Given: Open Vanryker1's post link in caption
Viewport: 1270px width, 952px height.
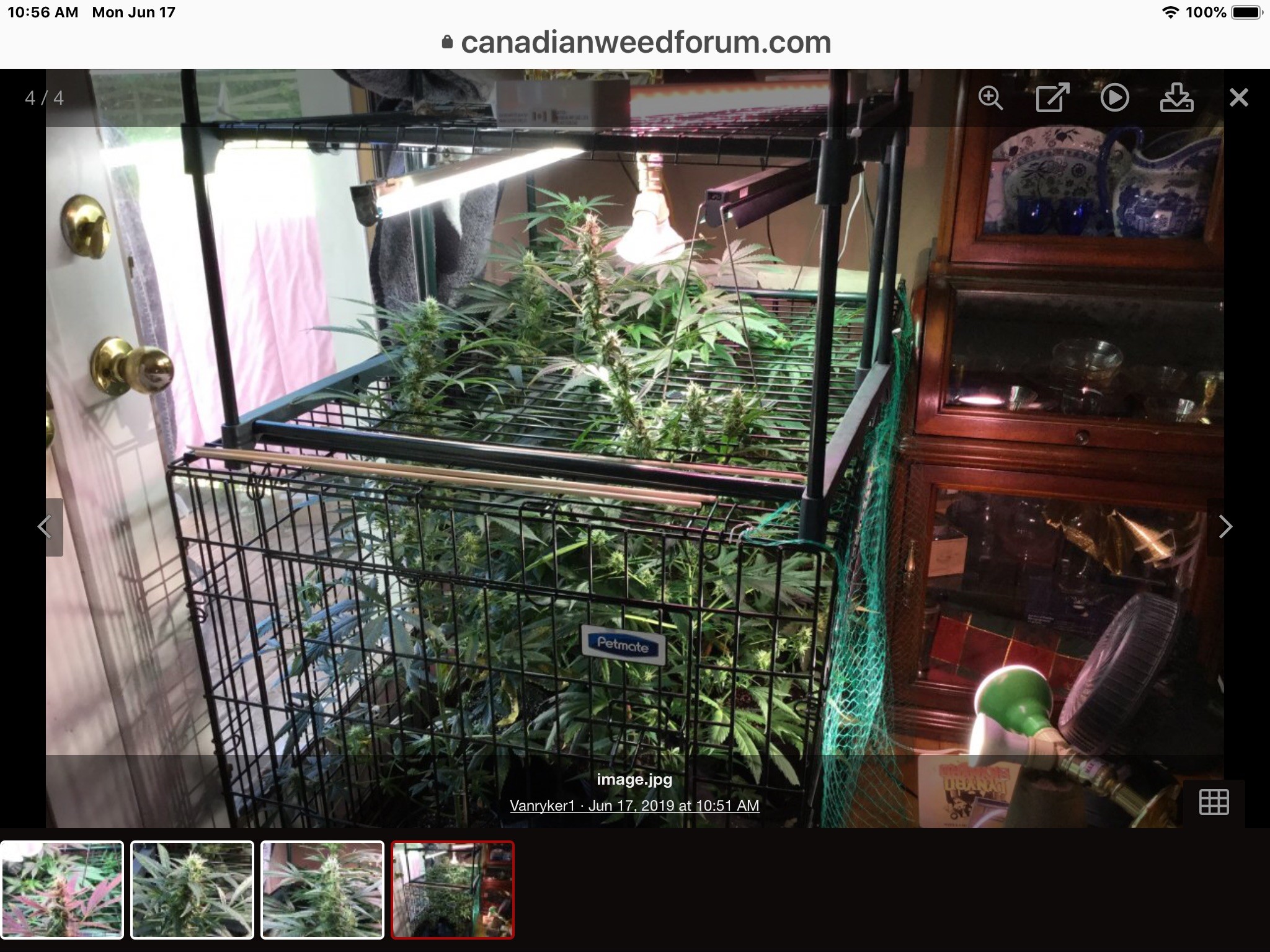Looking at the screenshot, I should pyautogui.click(x=634, y=805).
